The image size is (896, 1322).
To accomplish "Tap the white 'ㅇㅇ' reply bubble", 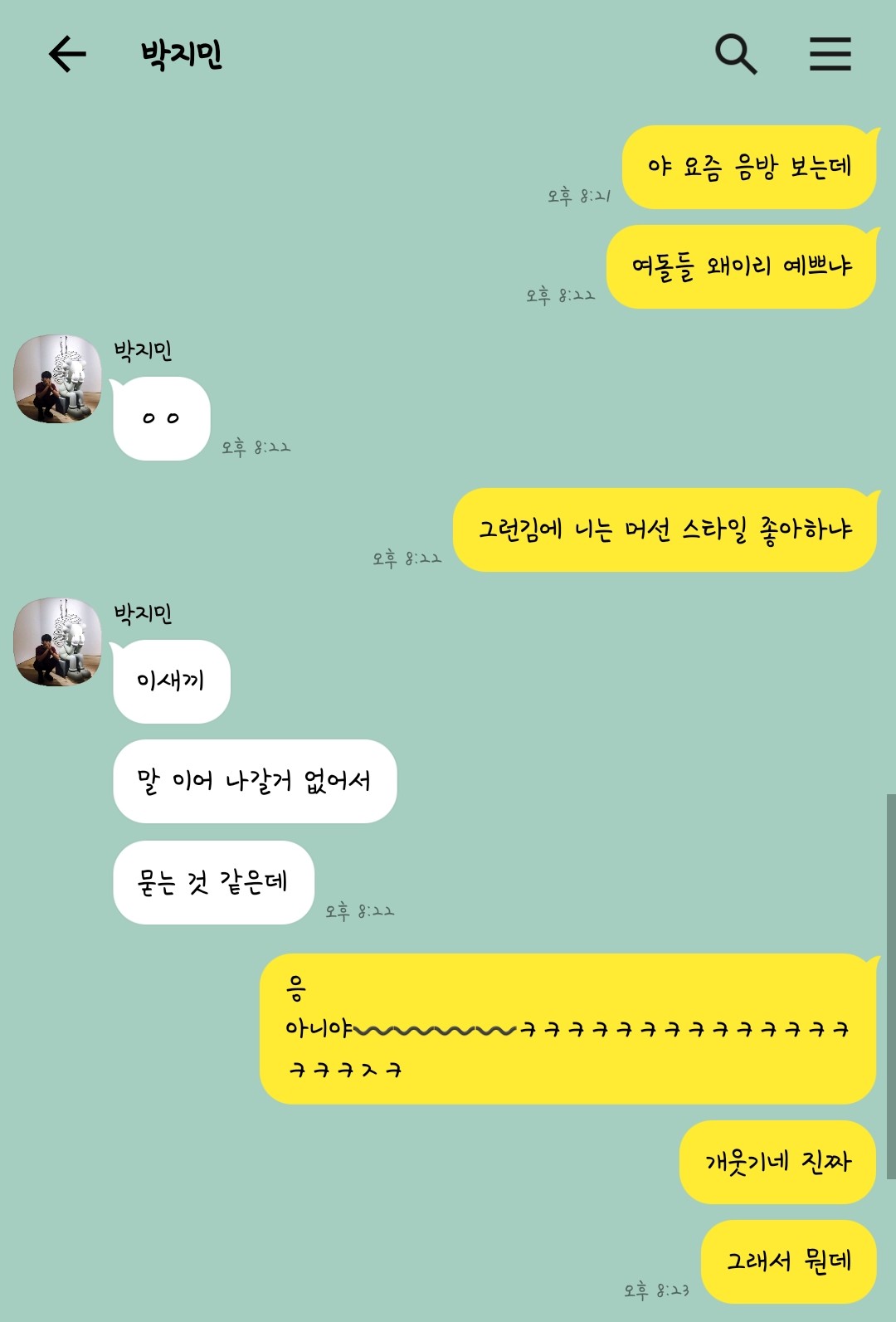I will coord(160,417).
